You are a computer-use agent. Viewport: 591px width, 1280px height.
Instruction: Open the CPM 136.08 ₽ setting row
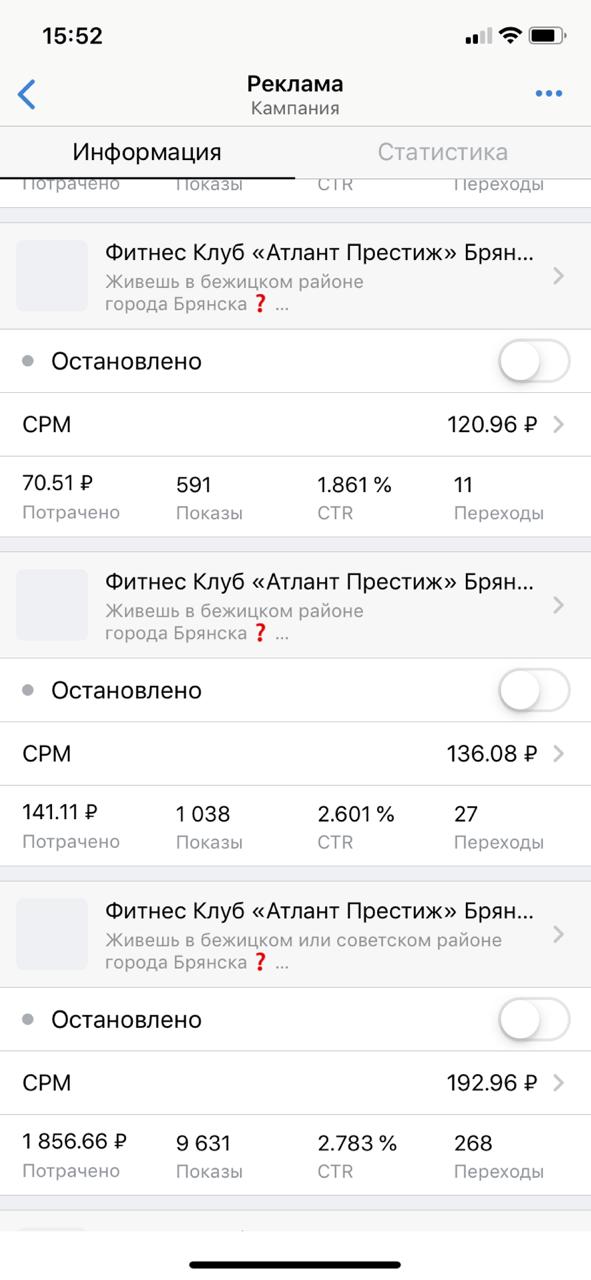pyautogui.click(x=295, y=754)
